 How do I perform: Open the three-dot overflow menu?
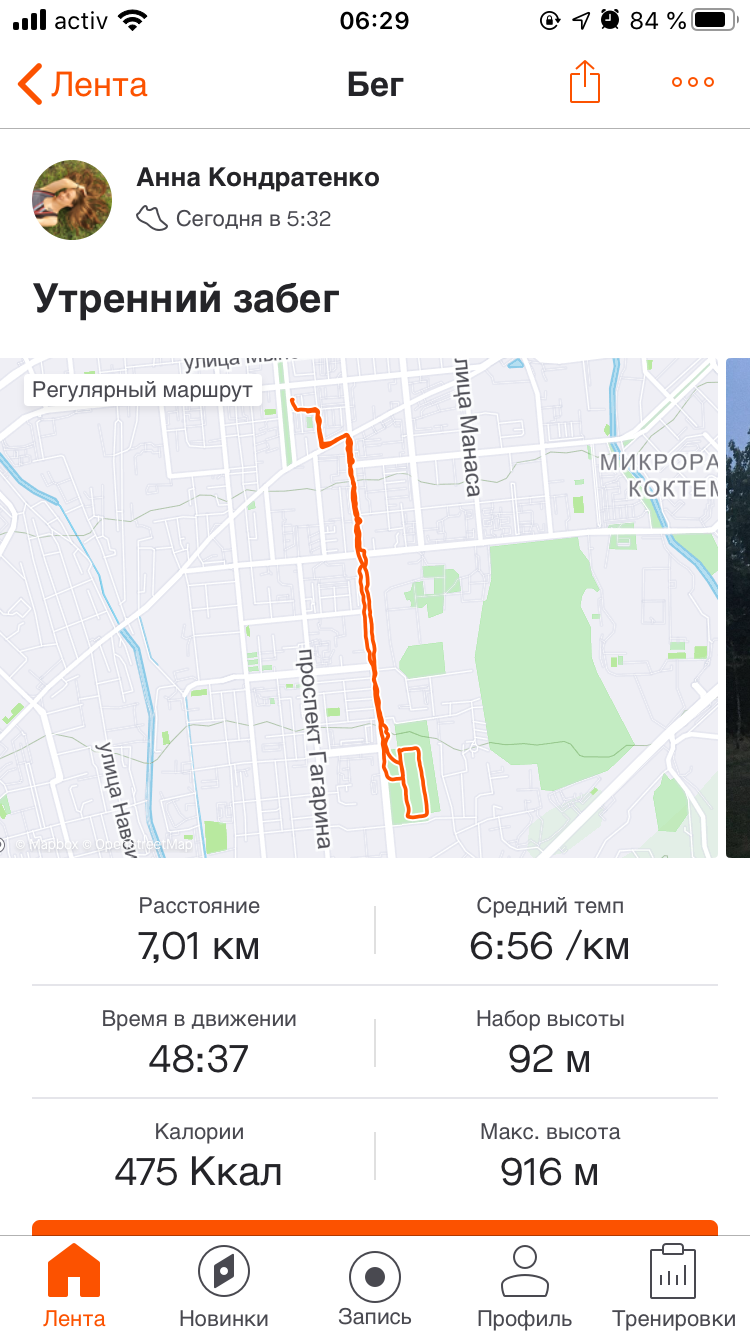693,83
